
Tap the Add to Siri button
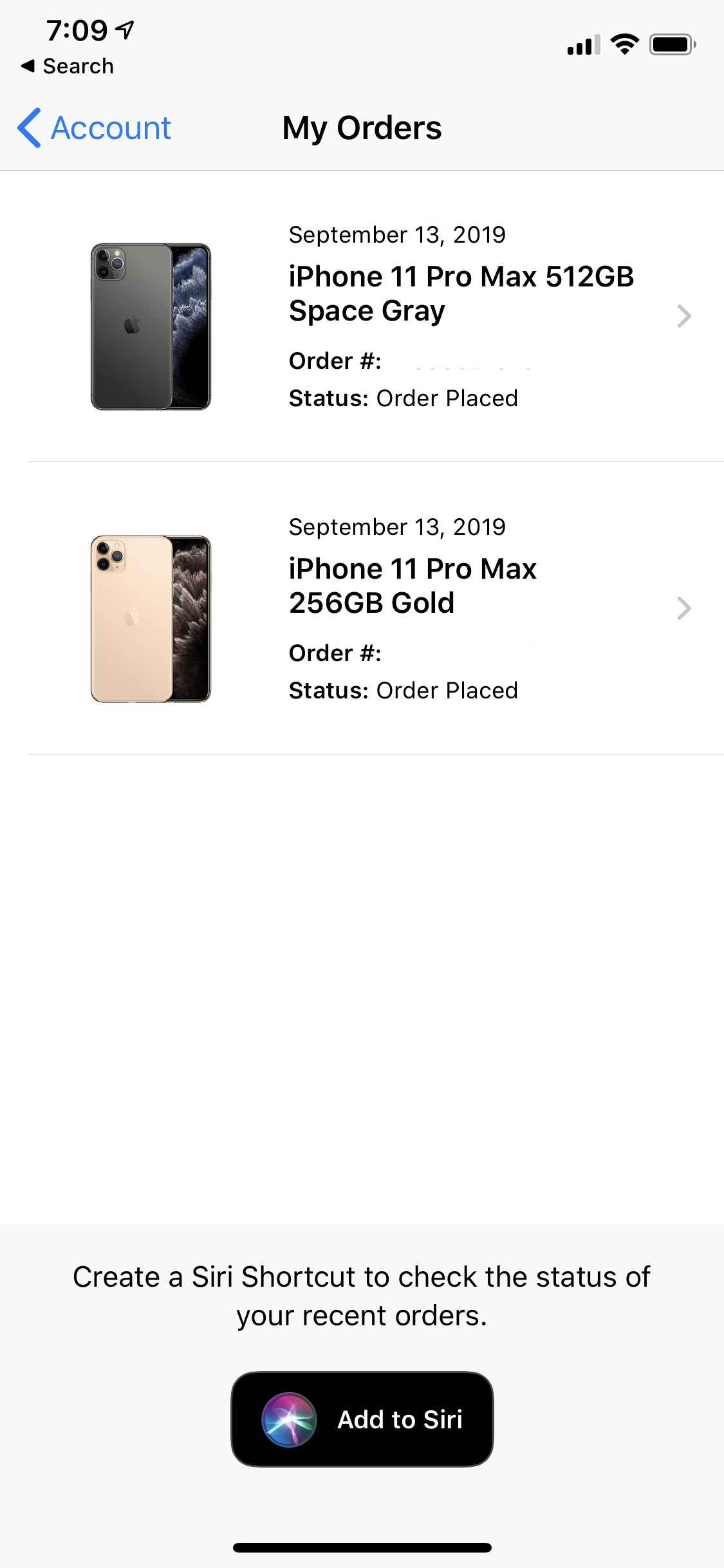[x=362, y=1419]
